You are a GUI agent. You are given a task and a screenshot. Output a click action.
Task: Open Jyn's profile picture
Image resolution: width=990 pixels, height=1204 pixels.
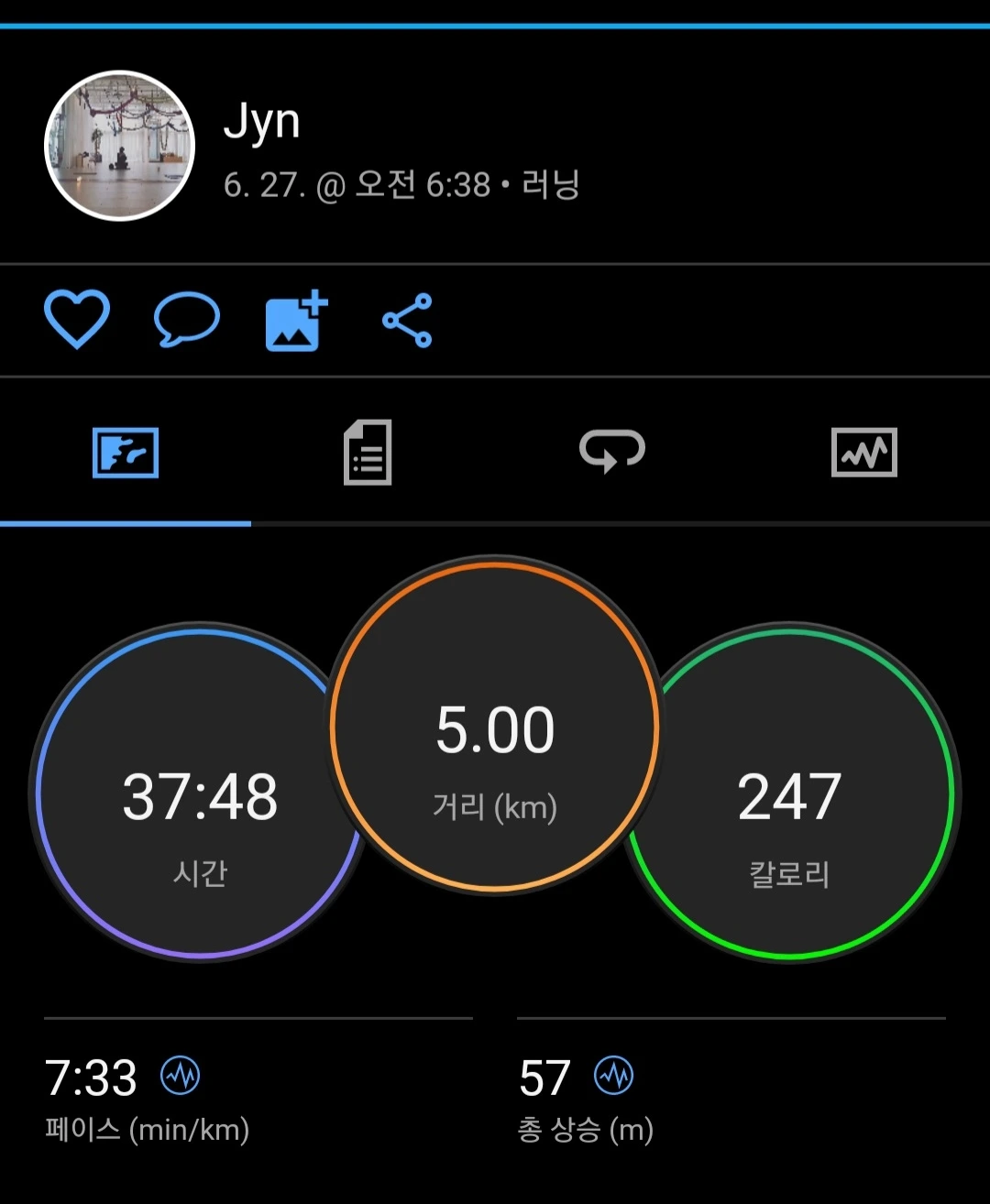click(120, 146)
